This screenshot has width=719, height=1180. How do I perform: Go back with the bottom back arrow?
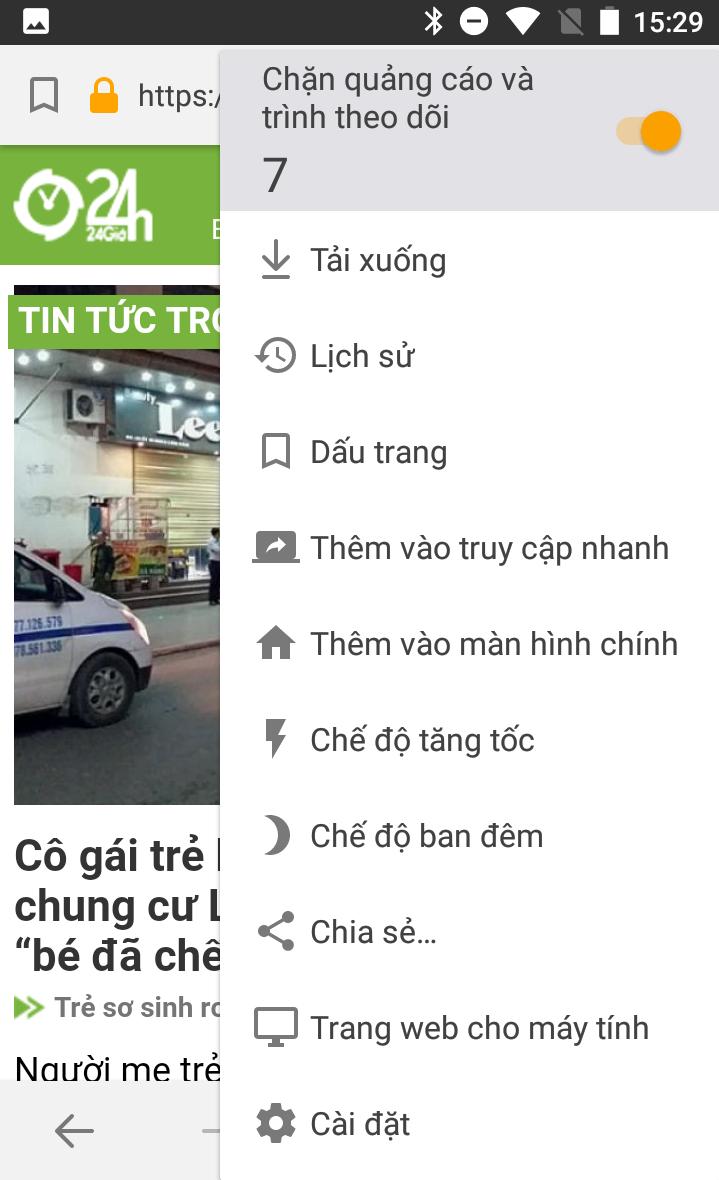pos(74,1132)
